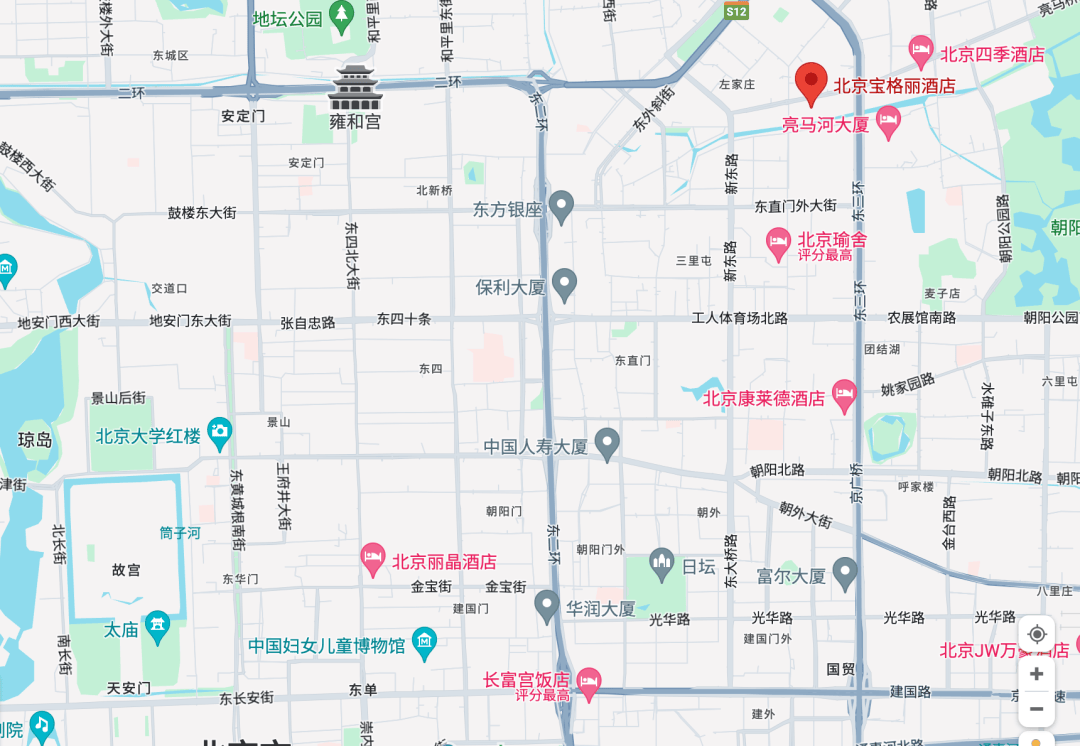
Task: Open the 亮马河大厦 hotel marker
Action: [888, 123]
